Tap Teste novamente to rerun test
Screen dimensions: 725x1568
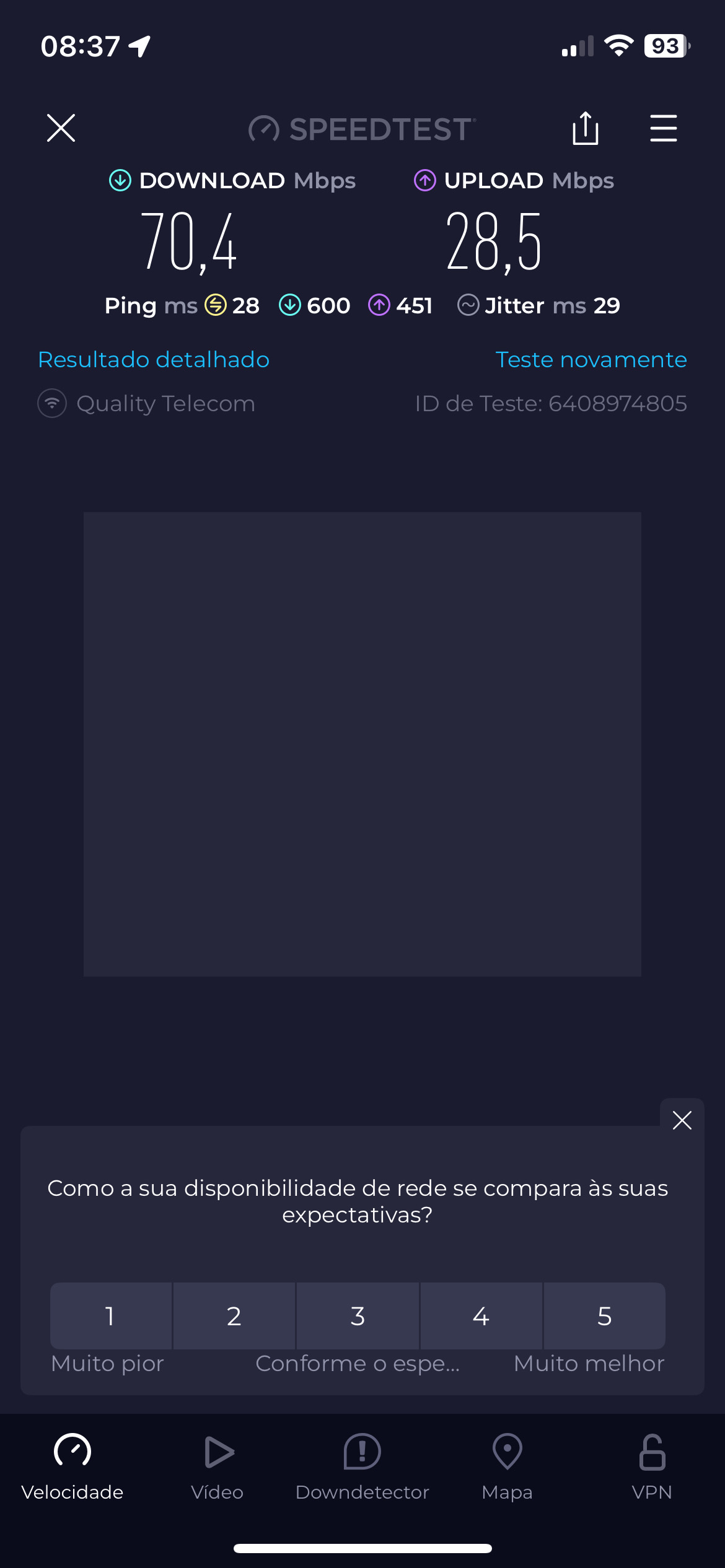coord(591,360)
